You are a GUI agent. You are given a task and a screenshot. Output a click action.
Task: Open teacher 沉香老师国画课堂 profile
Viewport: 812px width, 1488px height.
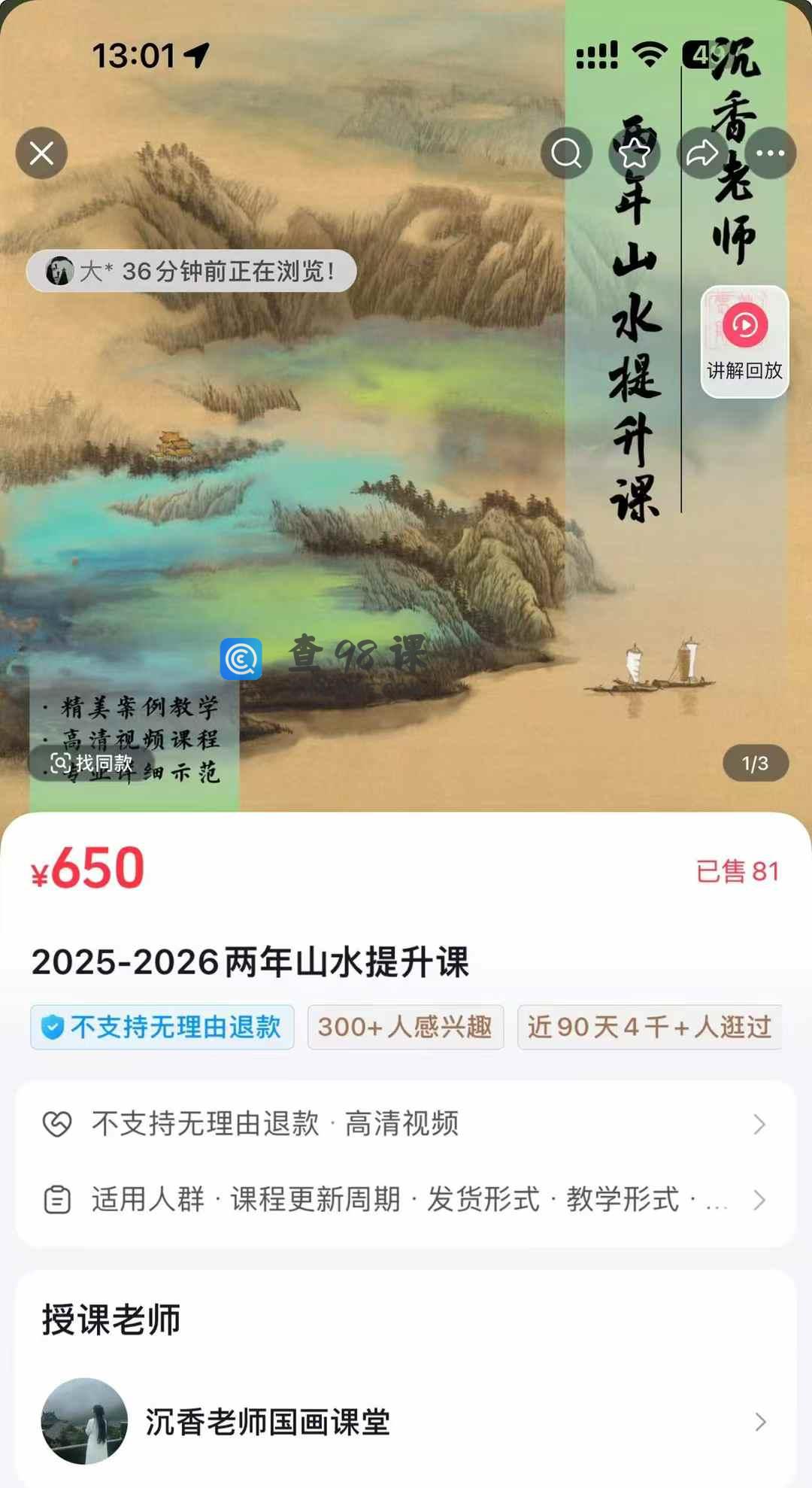coord(406,1422)
